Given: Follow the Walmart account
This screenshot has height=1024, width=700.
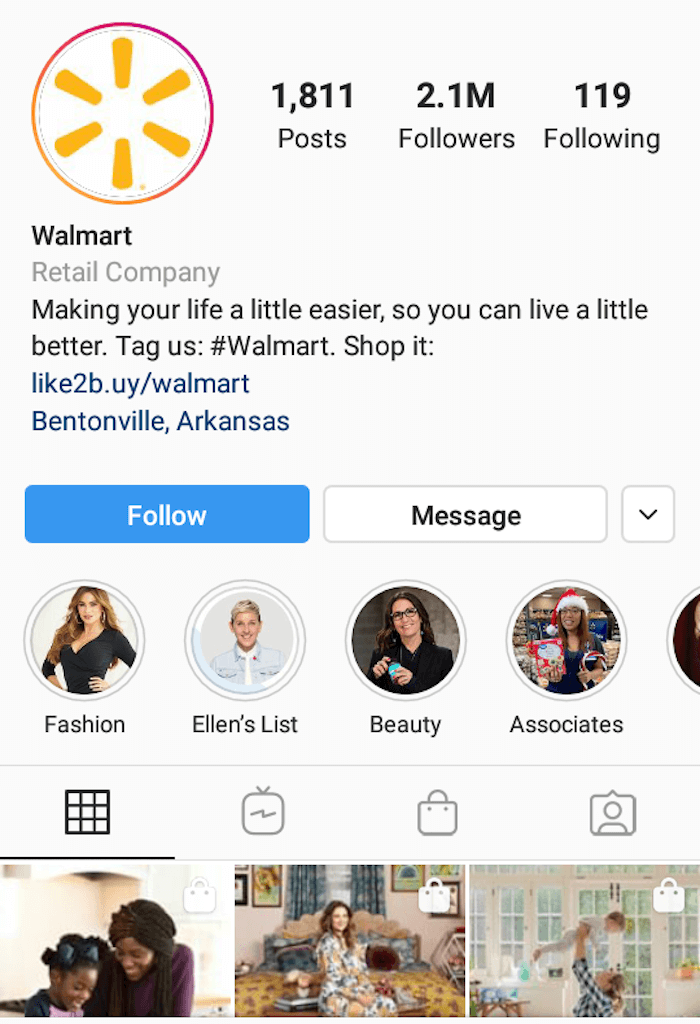Looking at the screenshot, I should click(167, 514).
